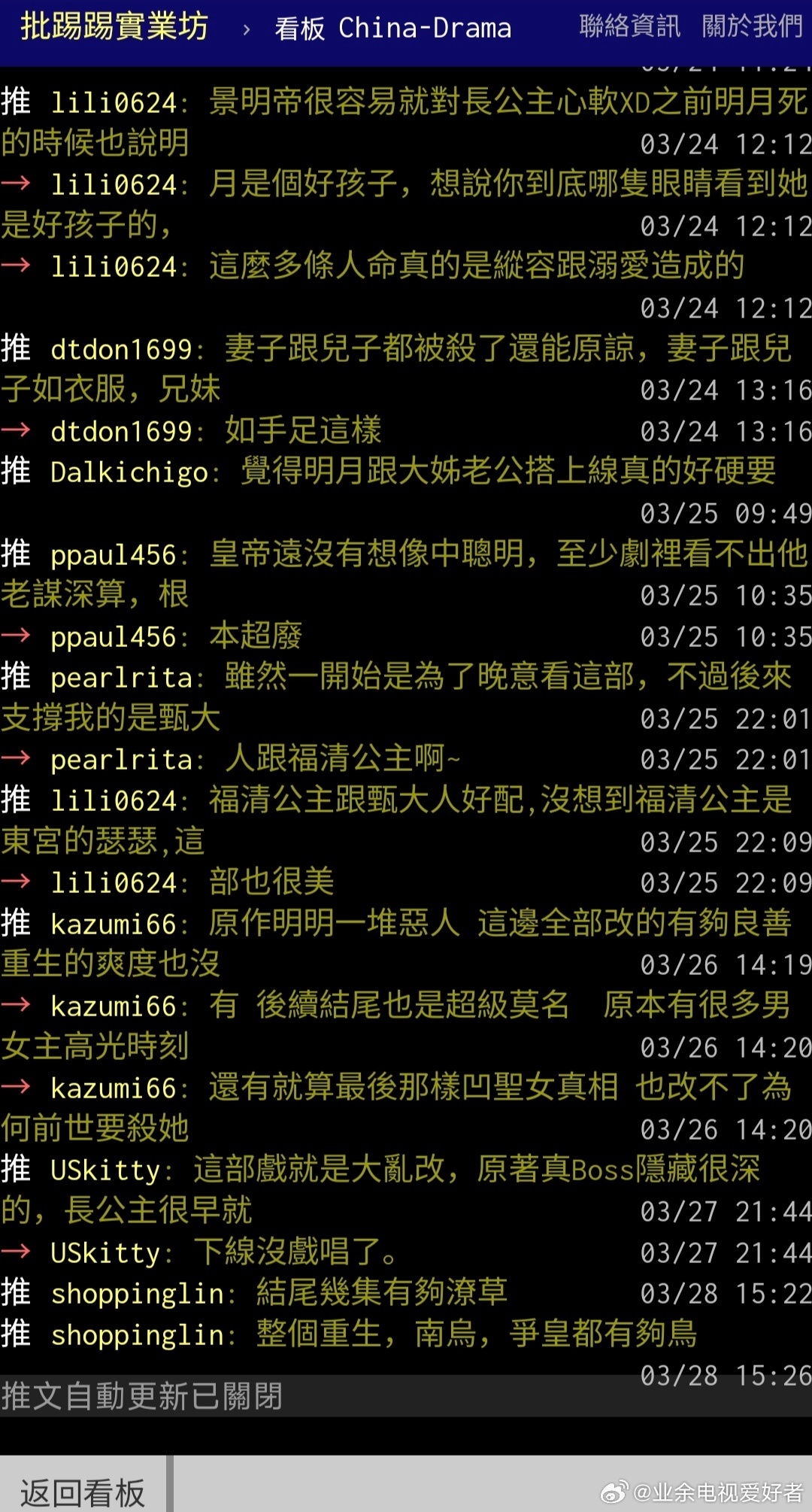Open the 批踢踢實業坊 homepage link
This screenshot has height=1512, width=812.
point(111,29)
